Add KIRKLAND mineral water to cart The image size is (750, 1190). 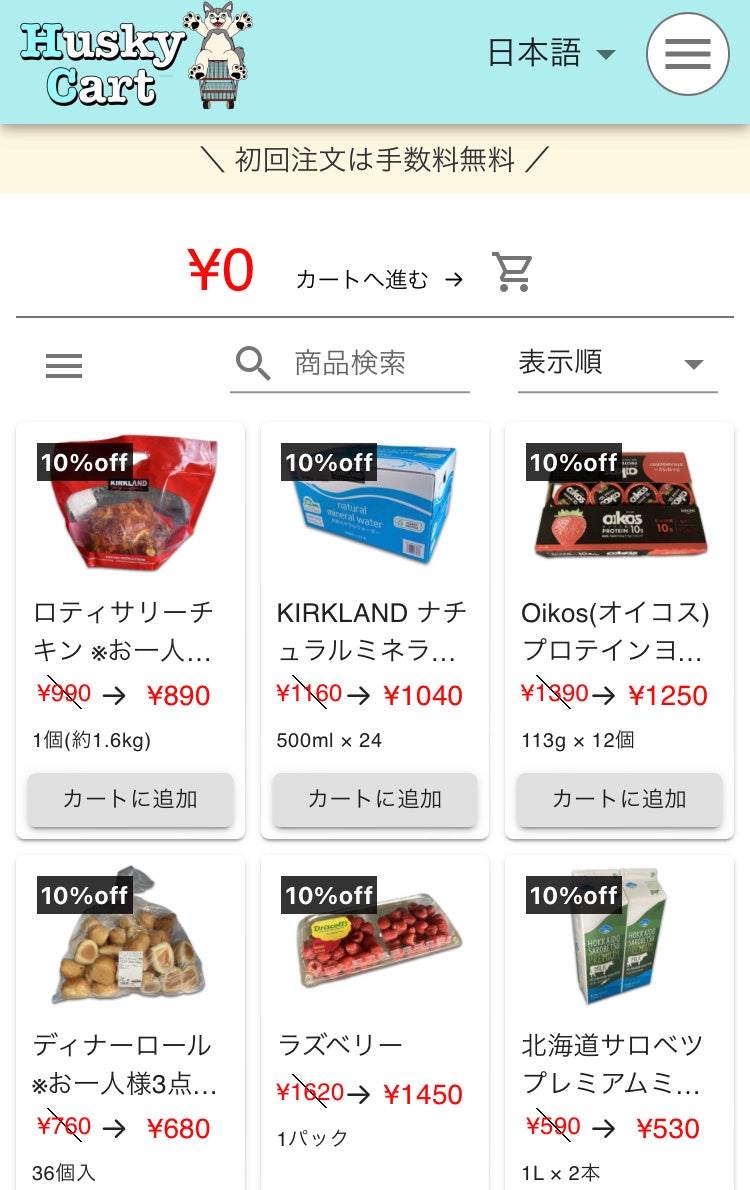click(x=375, y=799)
